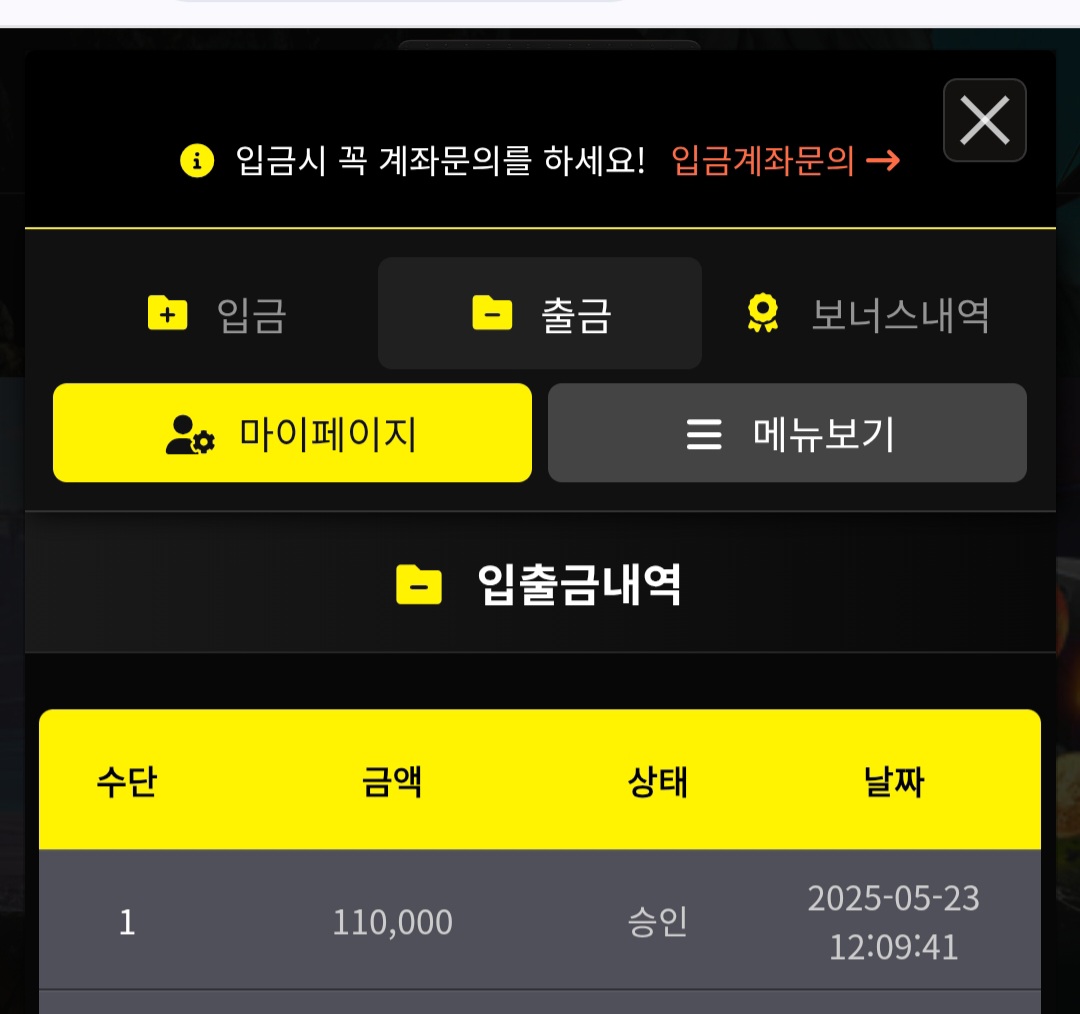Select the 출금 tab

[x=540, y=314]
